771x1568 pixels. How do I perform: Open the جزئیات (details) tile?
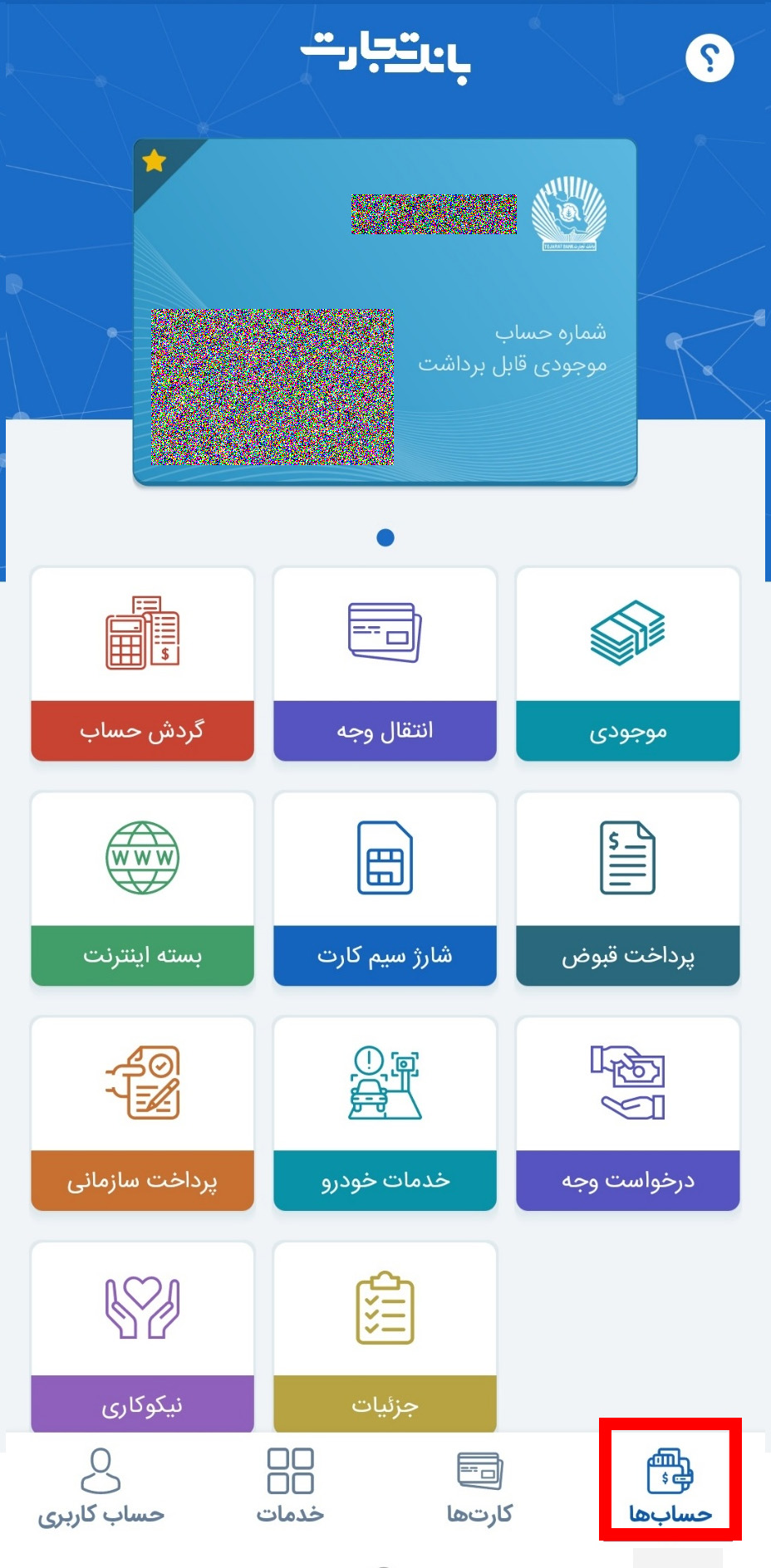(385, 1337)
